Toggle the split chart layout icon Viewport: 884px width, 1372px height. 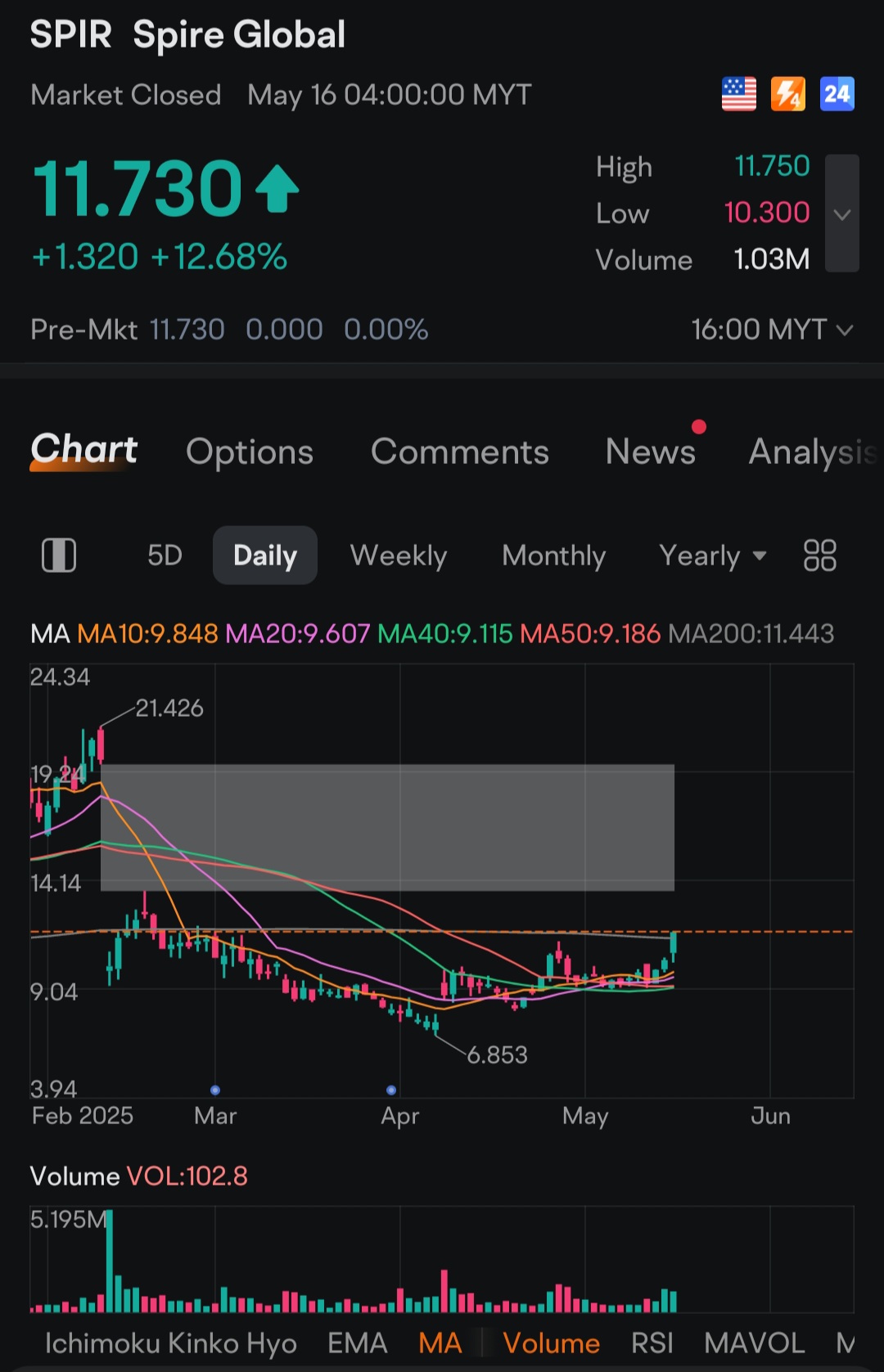pyautogui.click(x=59, y=556)
